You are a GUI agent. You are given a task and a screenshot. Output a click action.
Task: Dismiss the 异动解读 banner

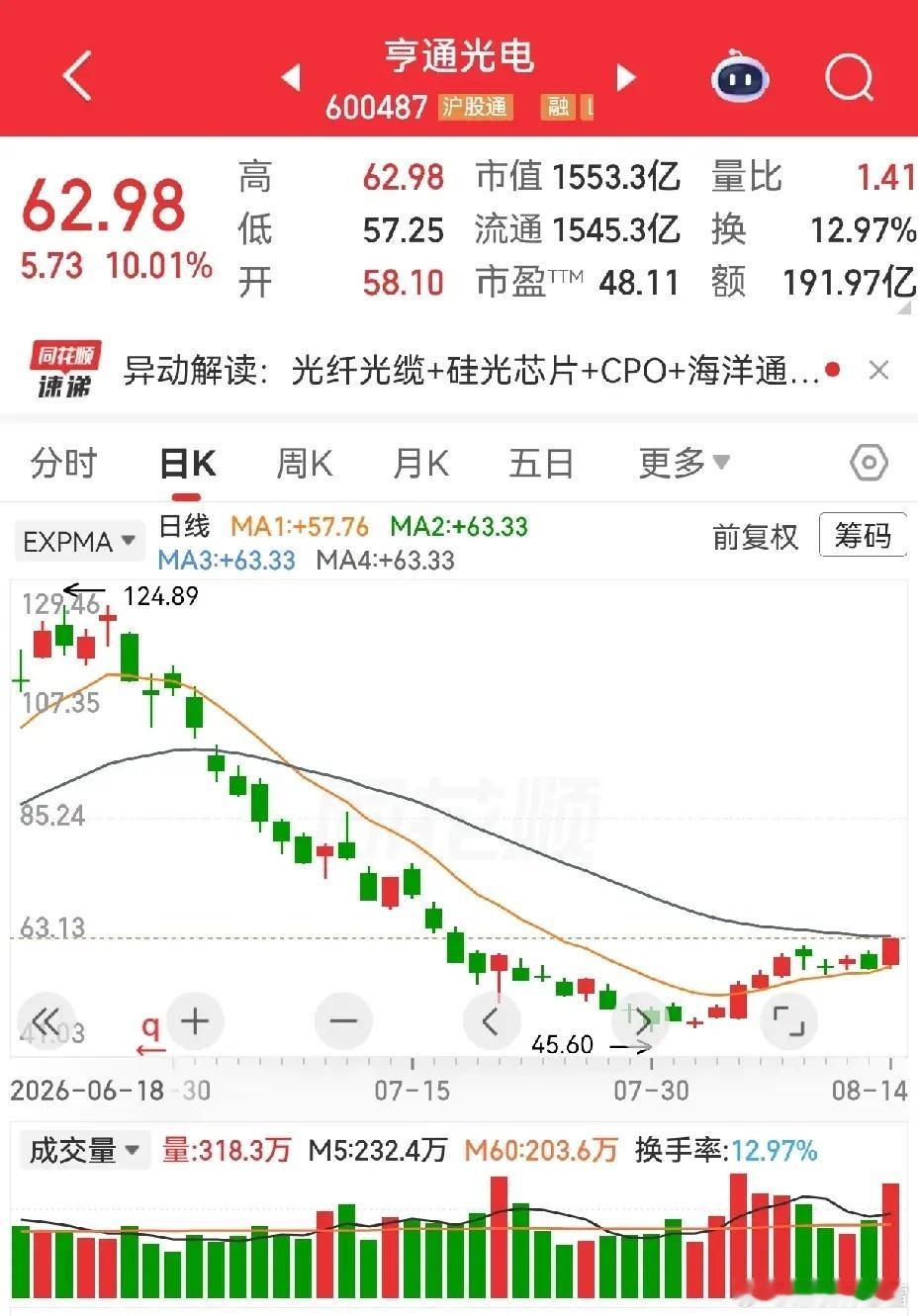coord(878,371)
